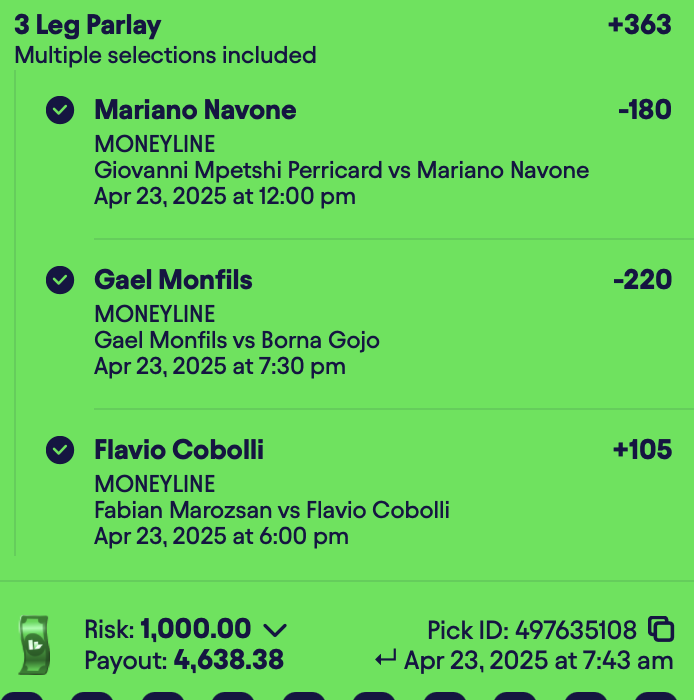
Task: Copy the Pick ID number
Action: (x=661, y=629)
